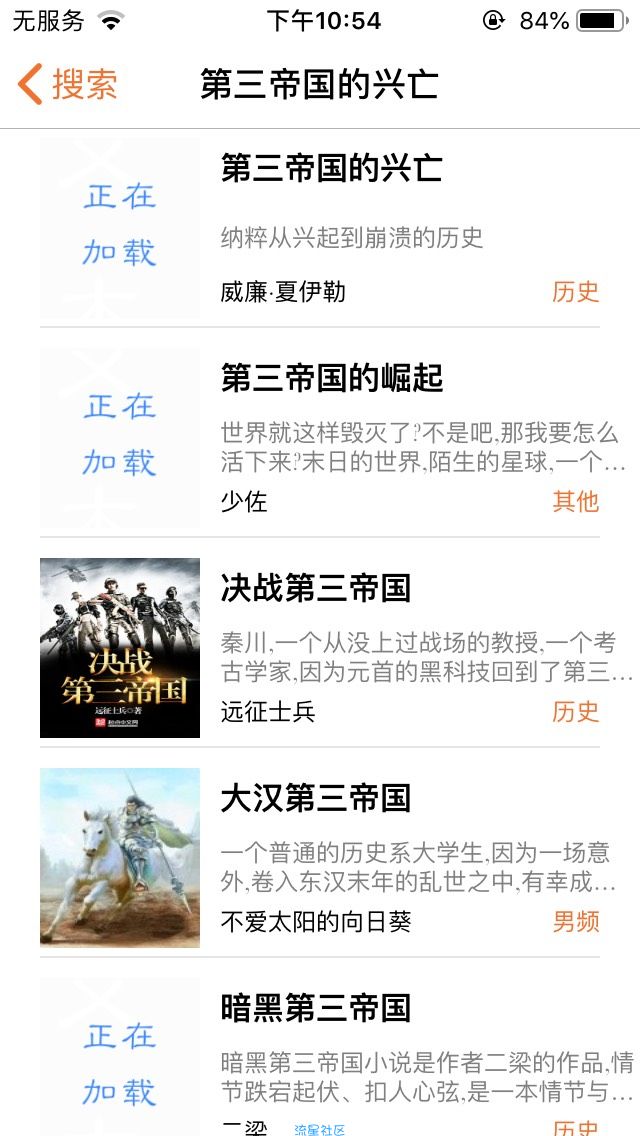Viewport: 640px width, 1136px height.
Task: Open the book 第三帝国的兴亡 by 威廉·夏伊勒
Action: pyautogui.click(x=320, y=228)
